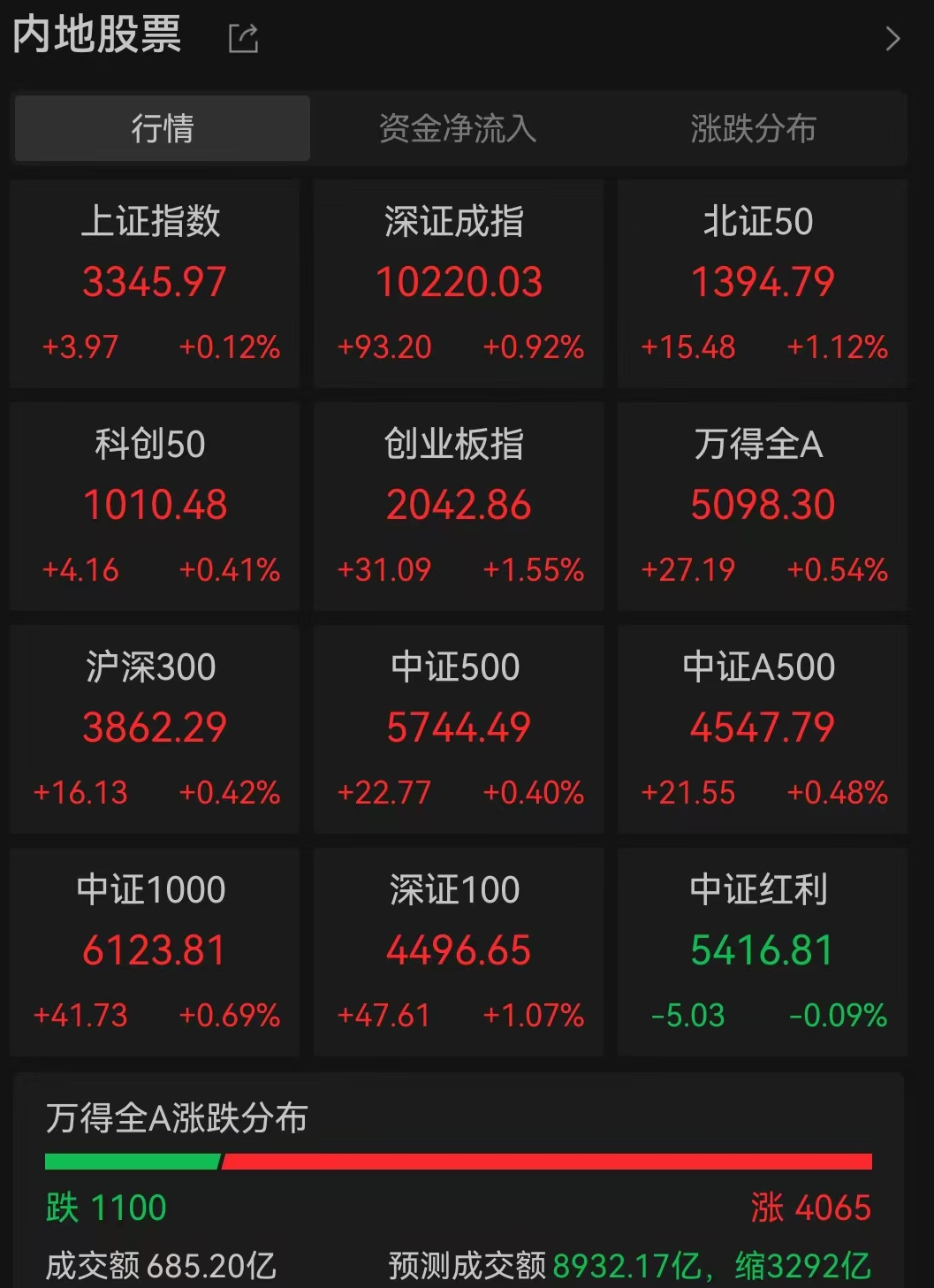This screenshot has height=1288, width=934.
Task: Switch to the 涨跌分布 tab
Action: tap(753, 128)
